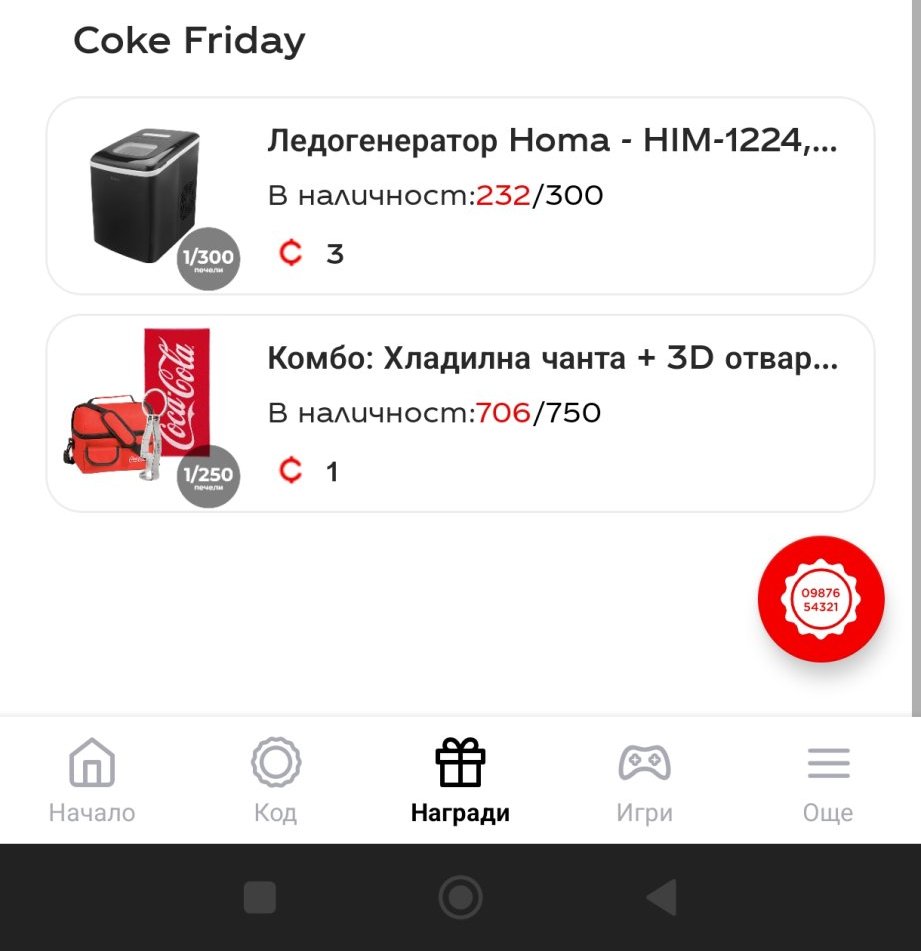Open the Още menu tab
The height and width of the screenshot is (951, 921).
click(828, 781)
